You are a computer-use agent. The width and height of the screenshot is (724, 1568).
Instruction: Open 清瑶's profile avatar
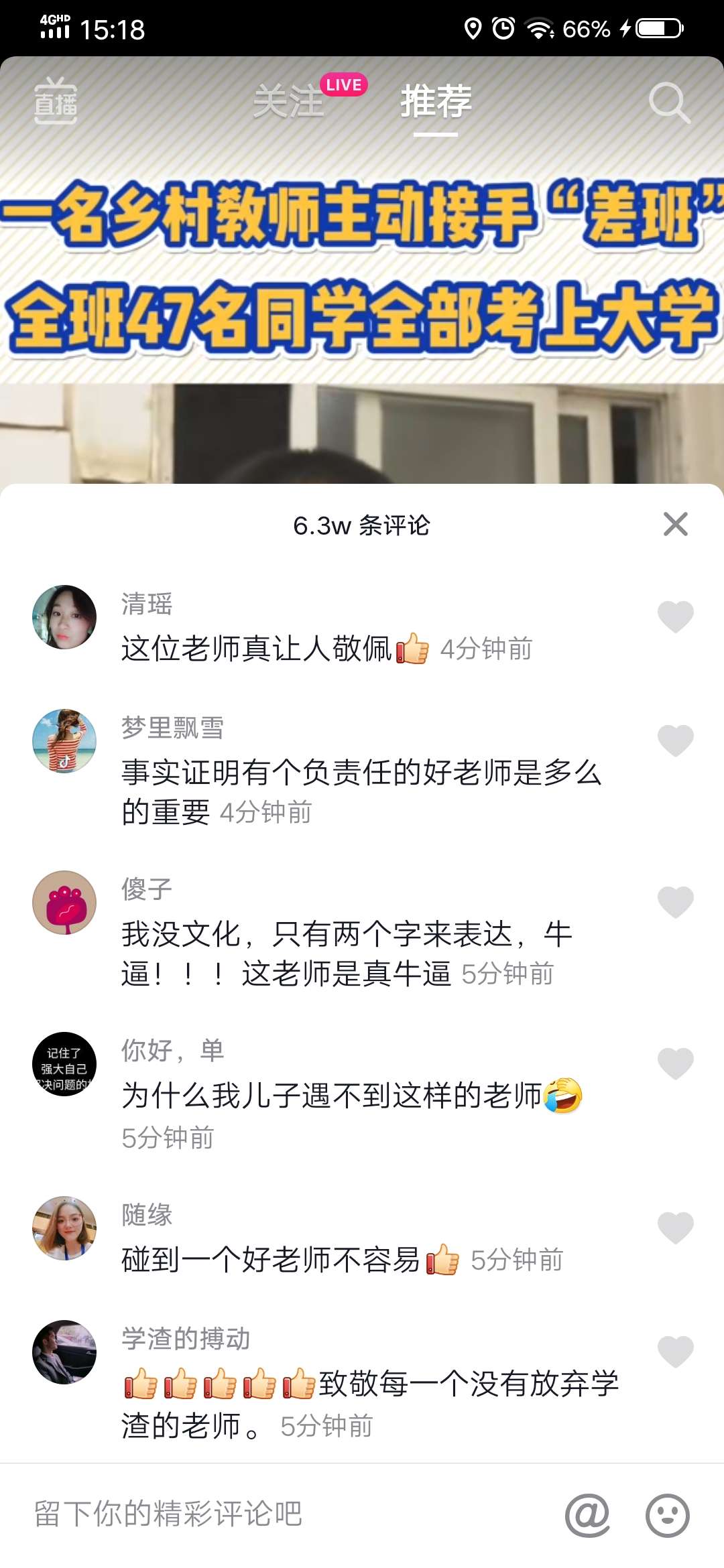coord(64,617)
